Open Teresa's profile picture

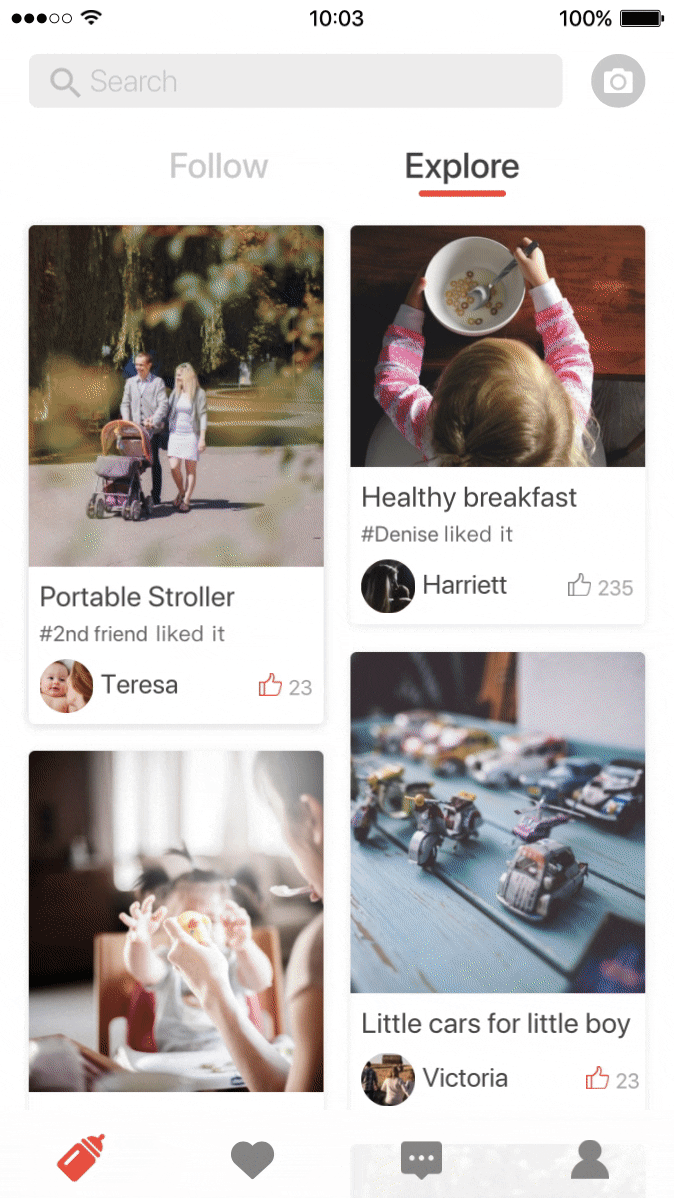pyautogui.click(x=66, y=686)
